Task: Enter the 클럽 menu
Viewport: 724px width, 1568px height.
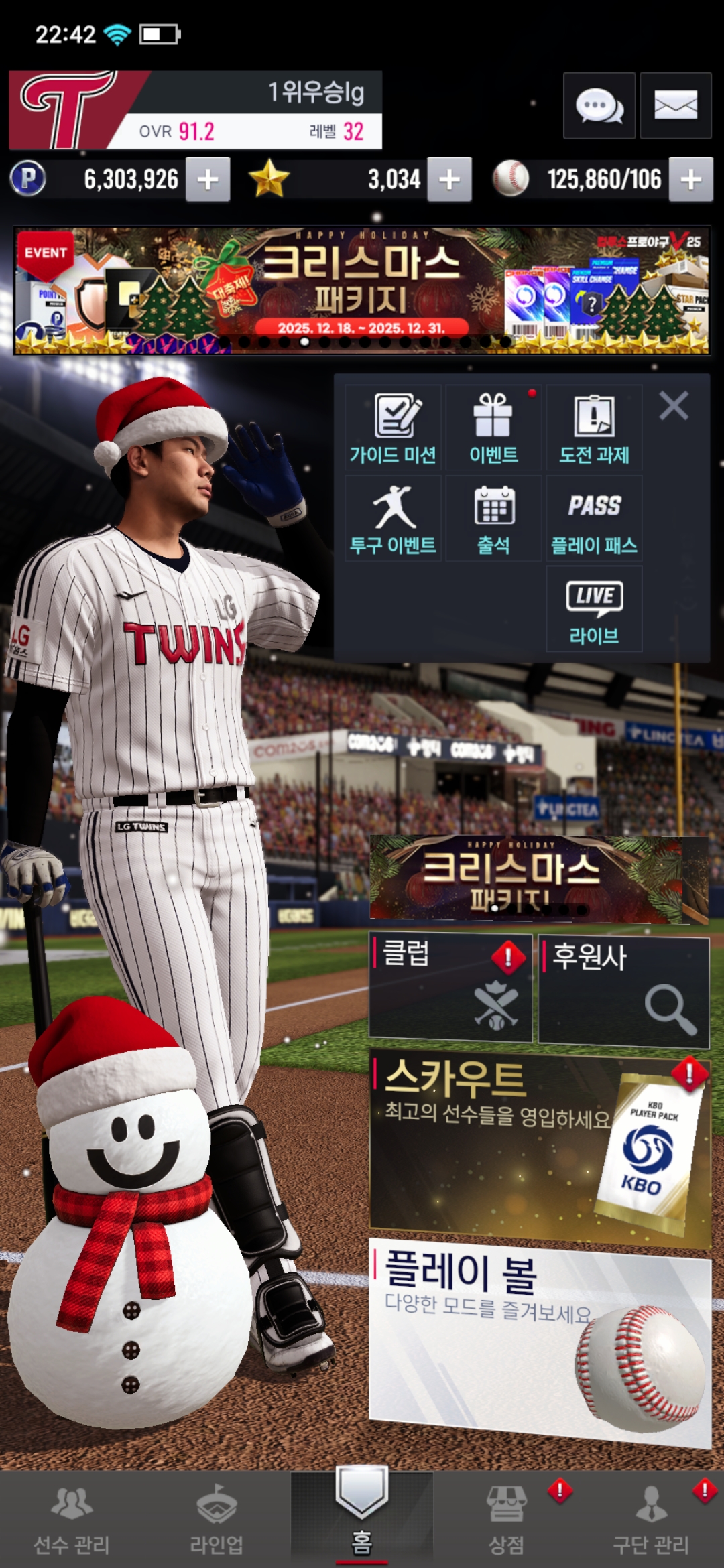Action: pos(450,988)
